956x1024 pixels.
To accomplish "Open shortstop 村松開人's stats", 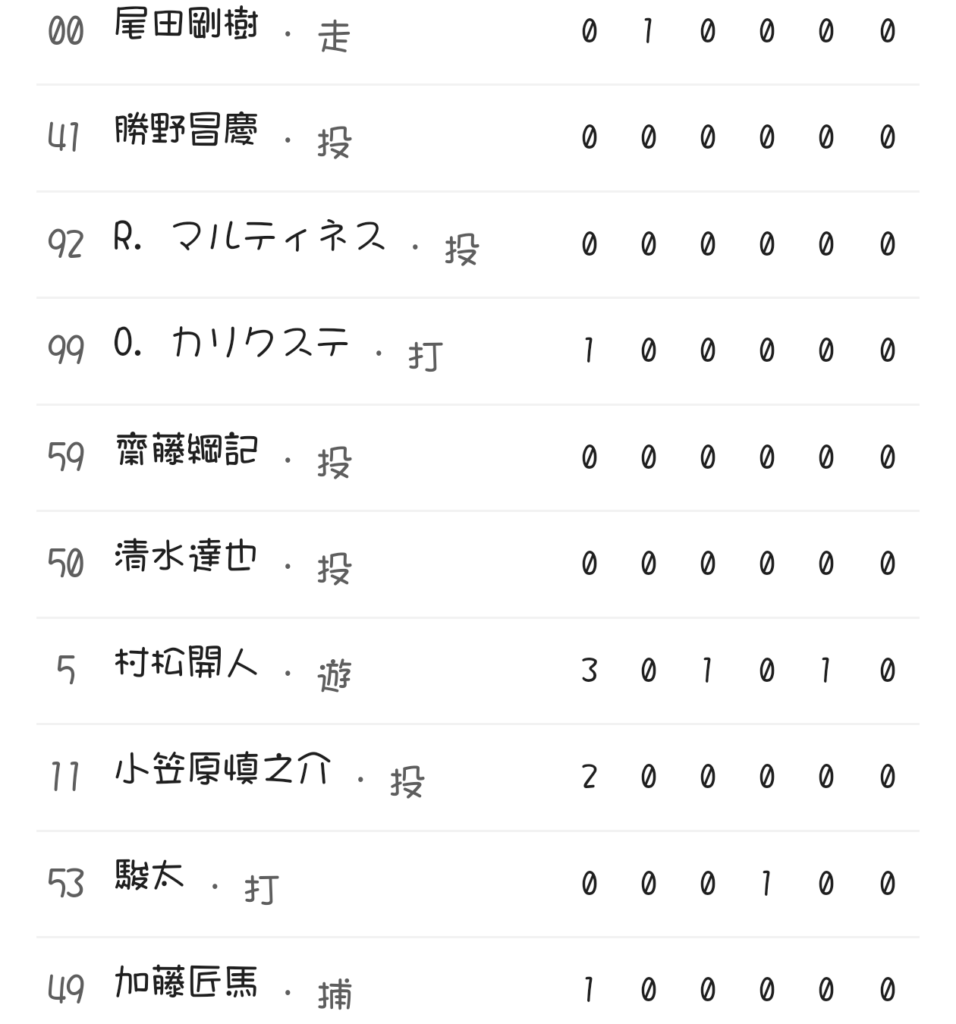I will point(186,667).
